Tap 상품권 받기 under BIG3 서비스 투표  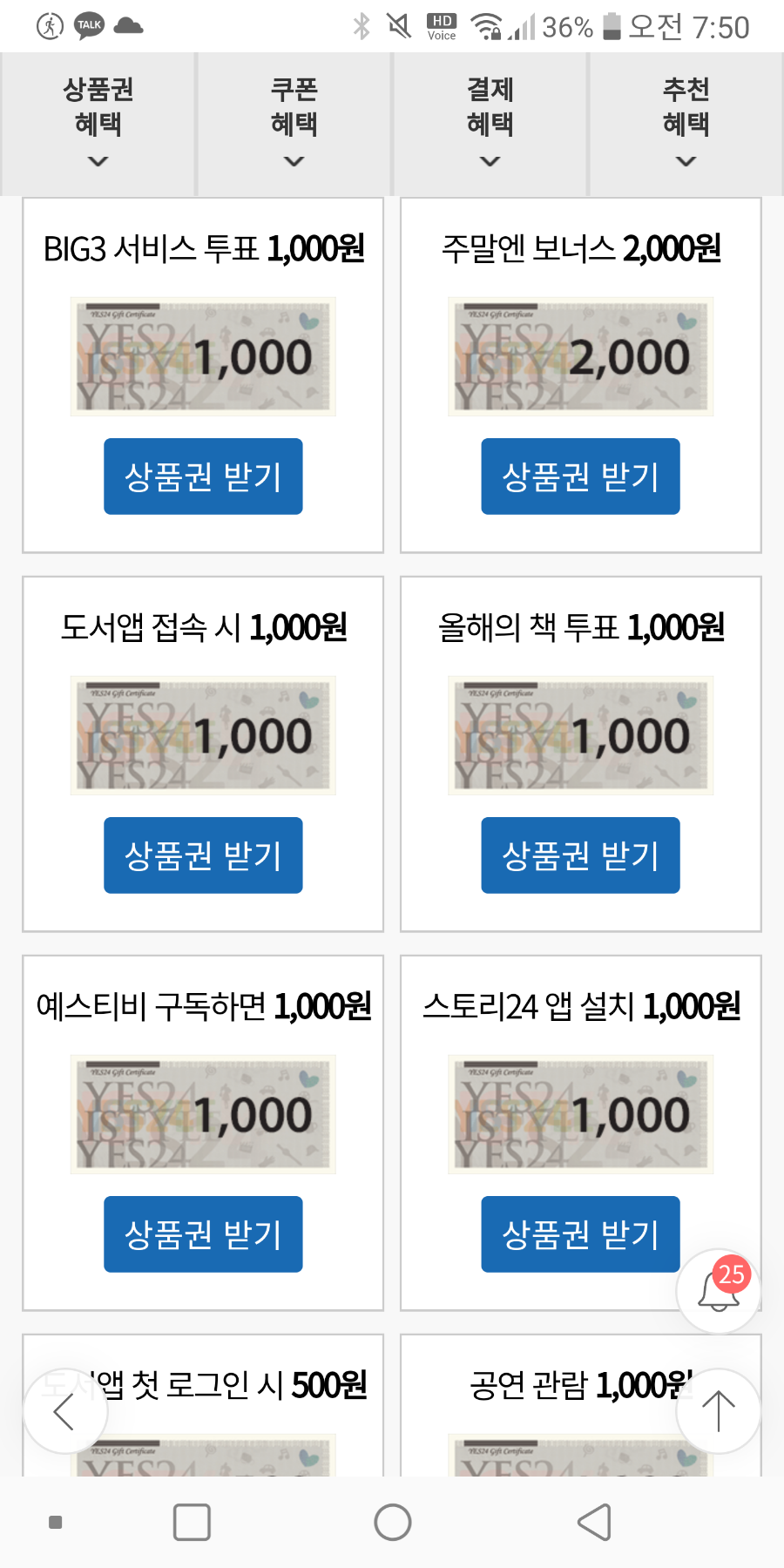pyautogui.click(x=202, y=476)
